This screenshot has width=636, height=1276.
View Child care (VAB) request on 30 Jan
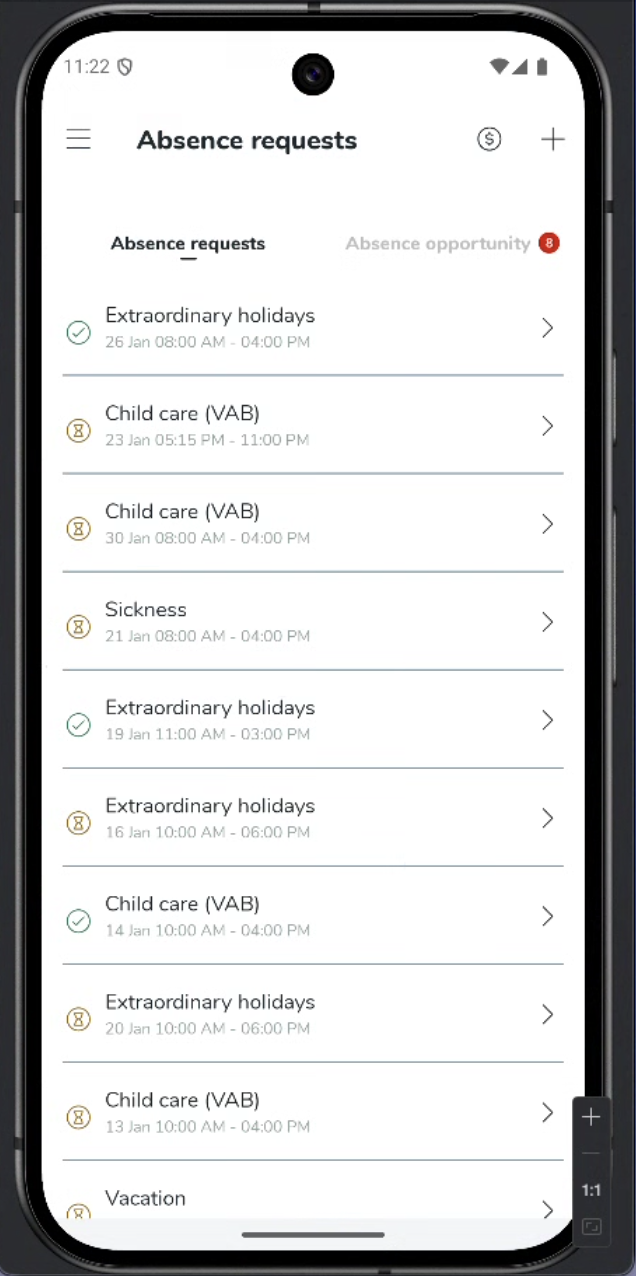click(312, 524)
